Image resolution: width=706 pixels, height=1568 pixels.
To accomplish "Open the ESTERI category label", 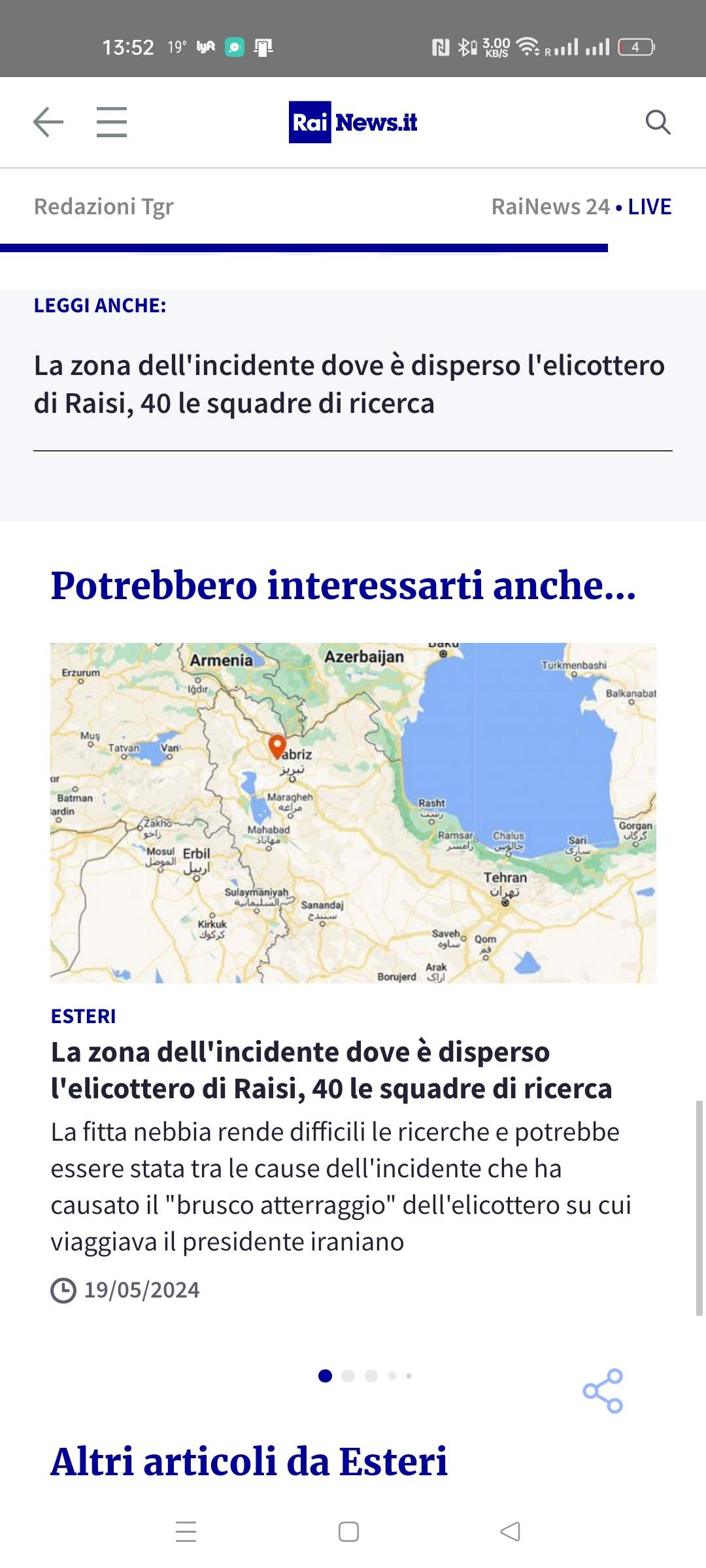I will point(84,1016).
